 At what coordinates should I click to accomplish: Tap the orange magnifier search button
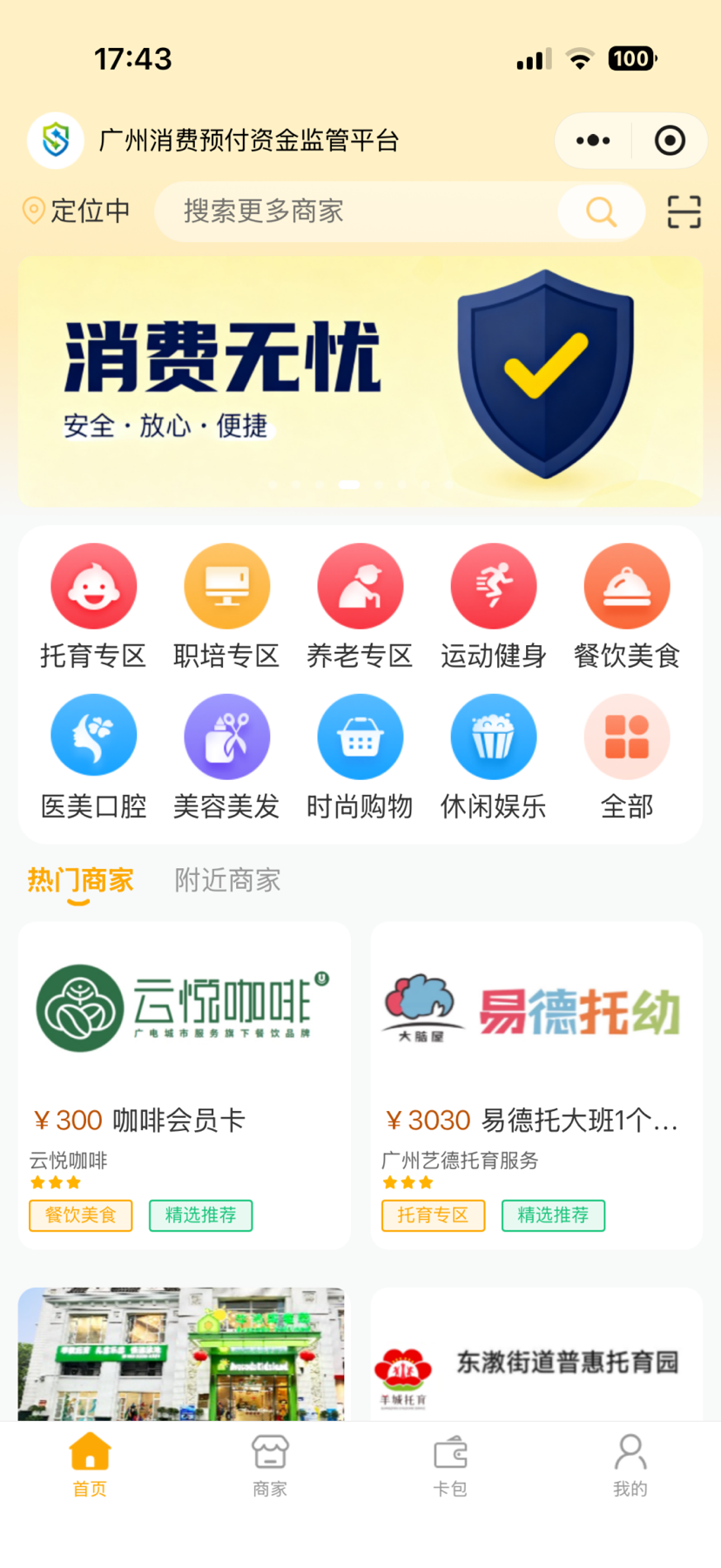pyautogui.click(x=601, y=212)
